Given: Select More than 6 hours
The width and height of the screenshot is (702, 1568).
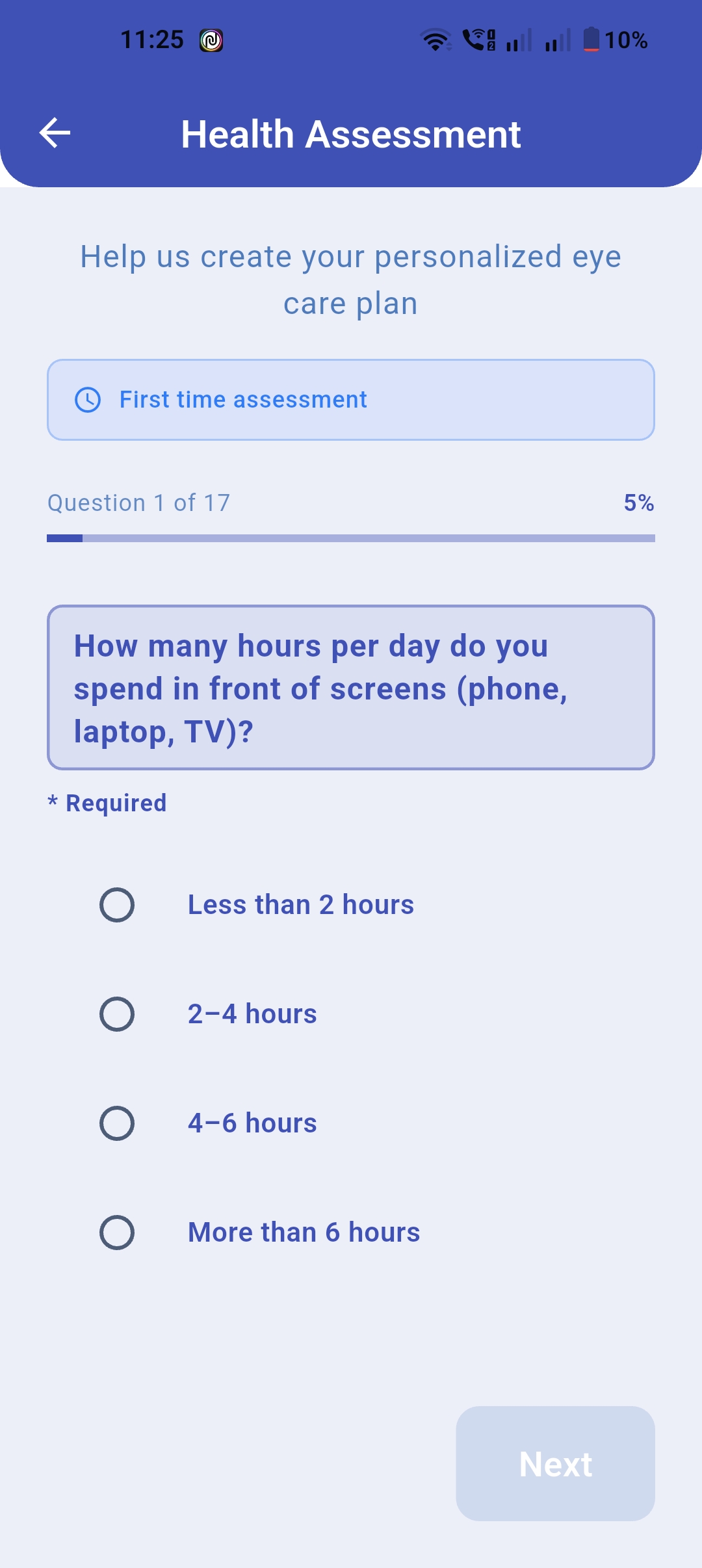Looking at the screenshot, I should [x=117, y=1232].
